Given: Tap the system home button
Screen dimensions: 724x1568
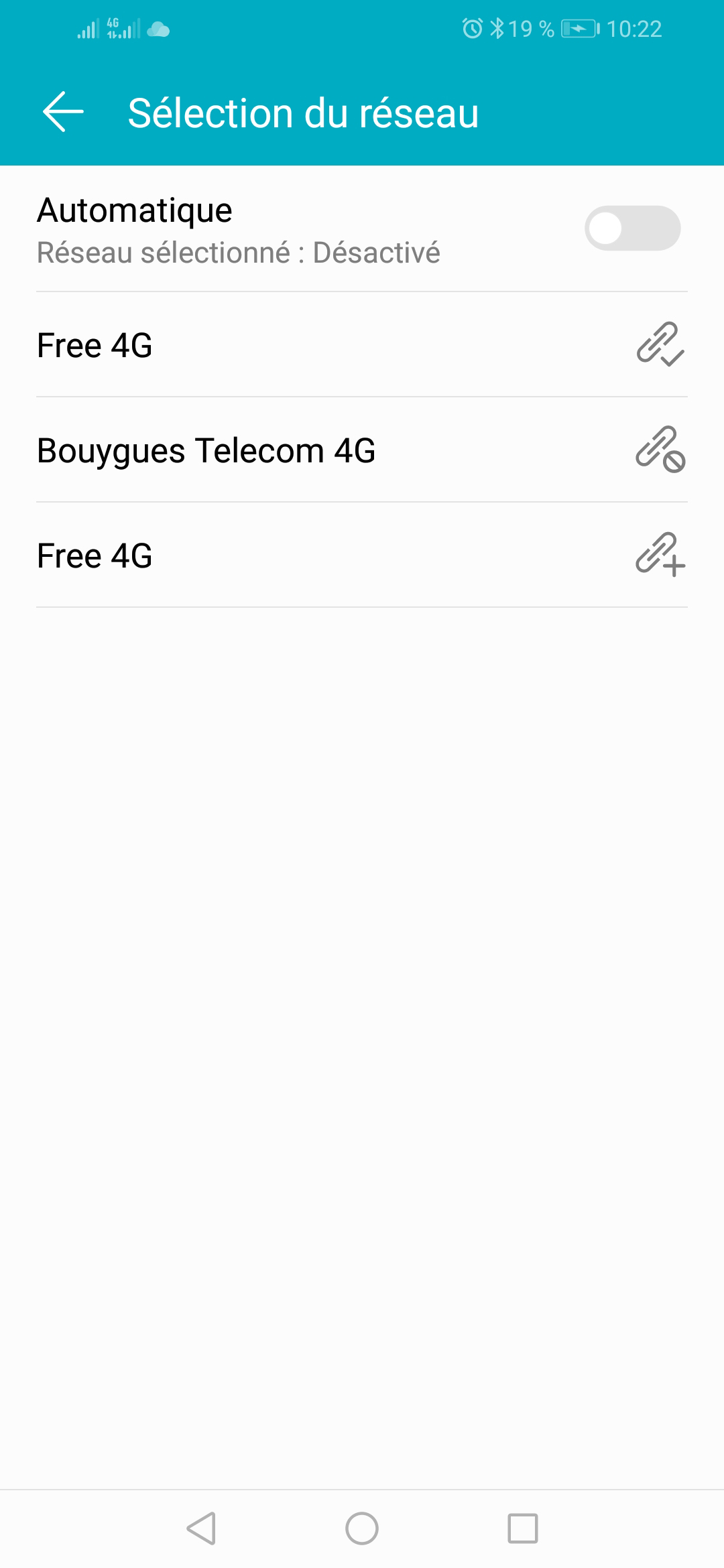Looking at the screenshot, I should 362,1528.
